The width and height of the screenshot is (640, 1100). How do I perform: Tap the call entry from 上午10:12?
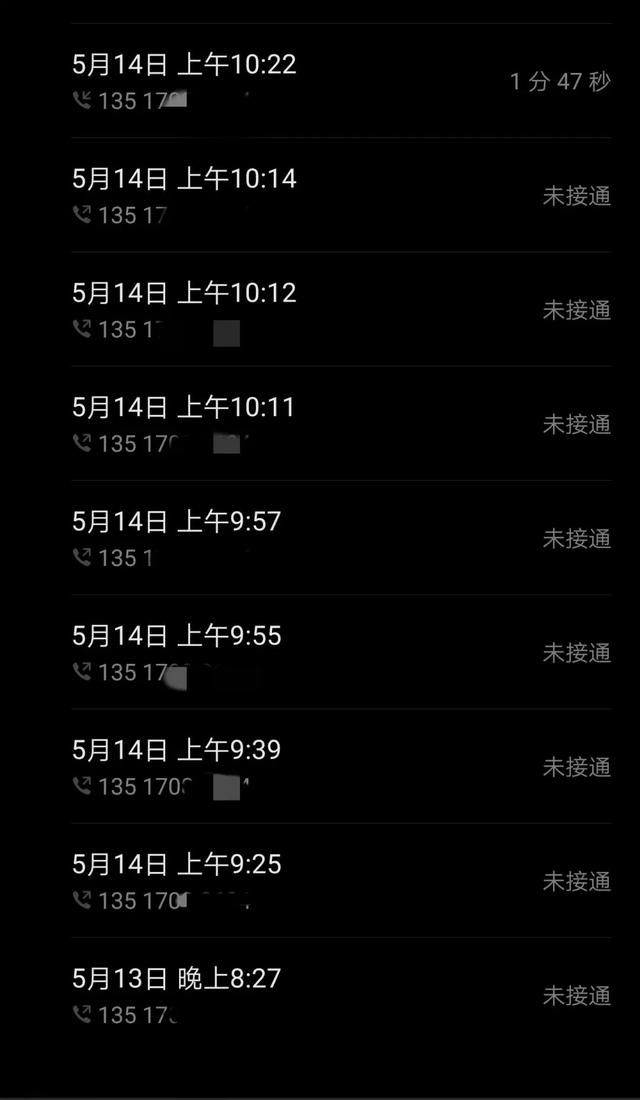(x=341, y=309)
